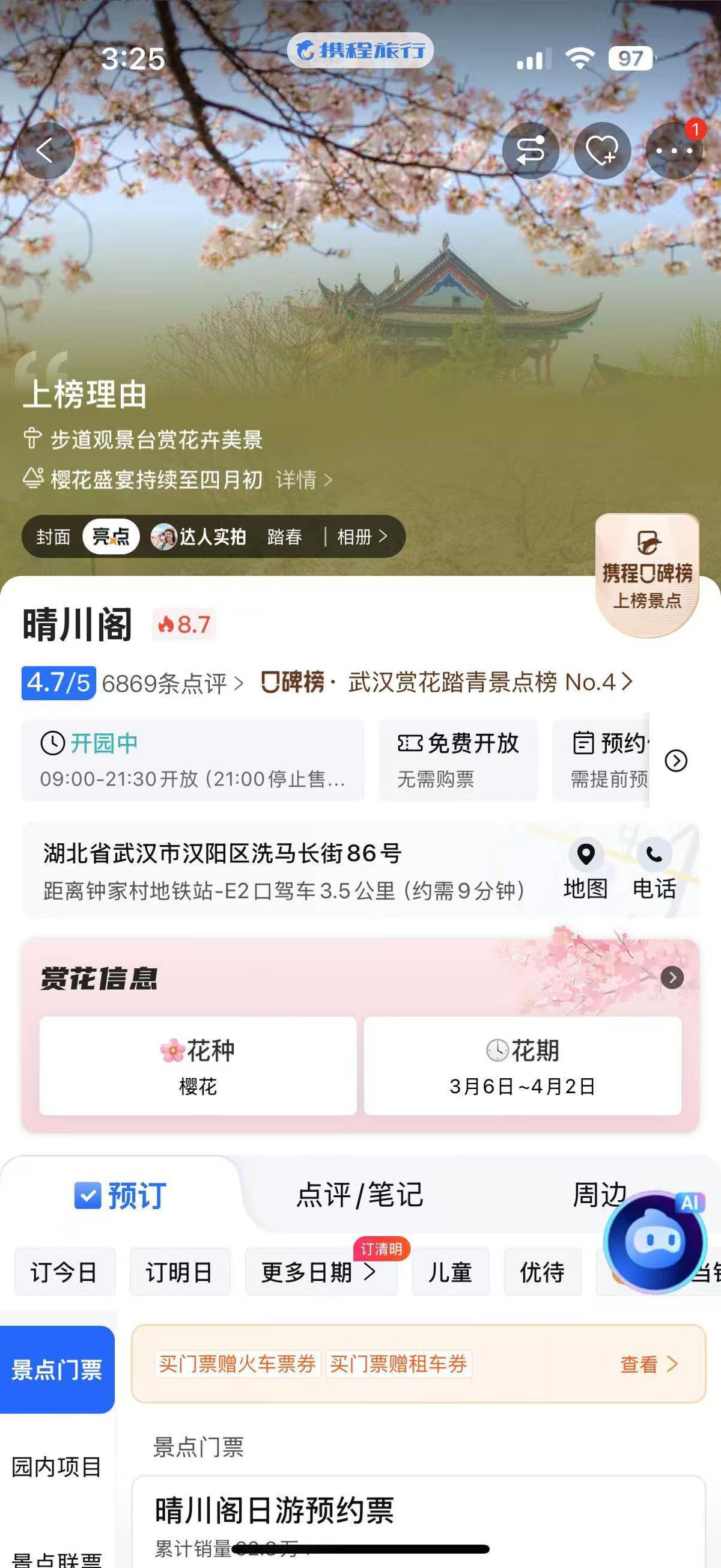
Task: Toggle the 儿童 ticket filter
Action: (x=450, y=1272)
